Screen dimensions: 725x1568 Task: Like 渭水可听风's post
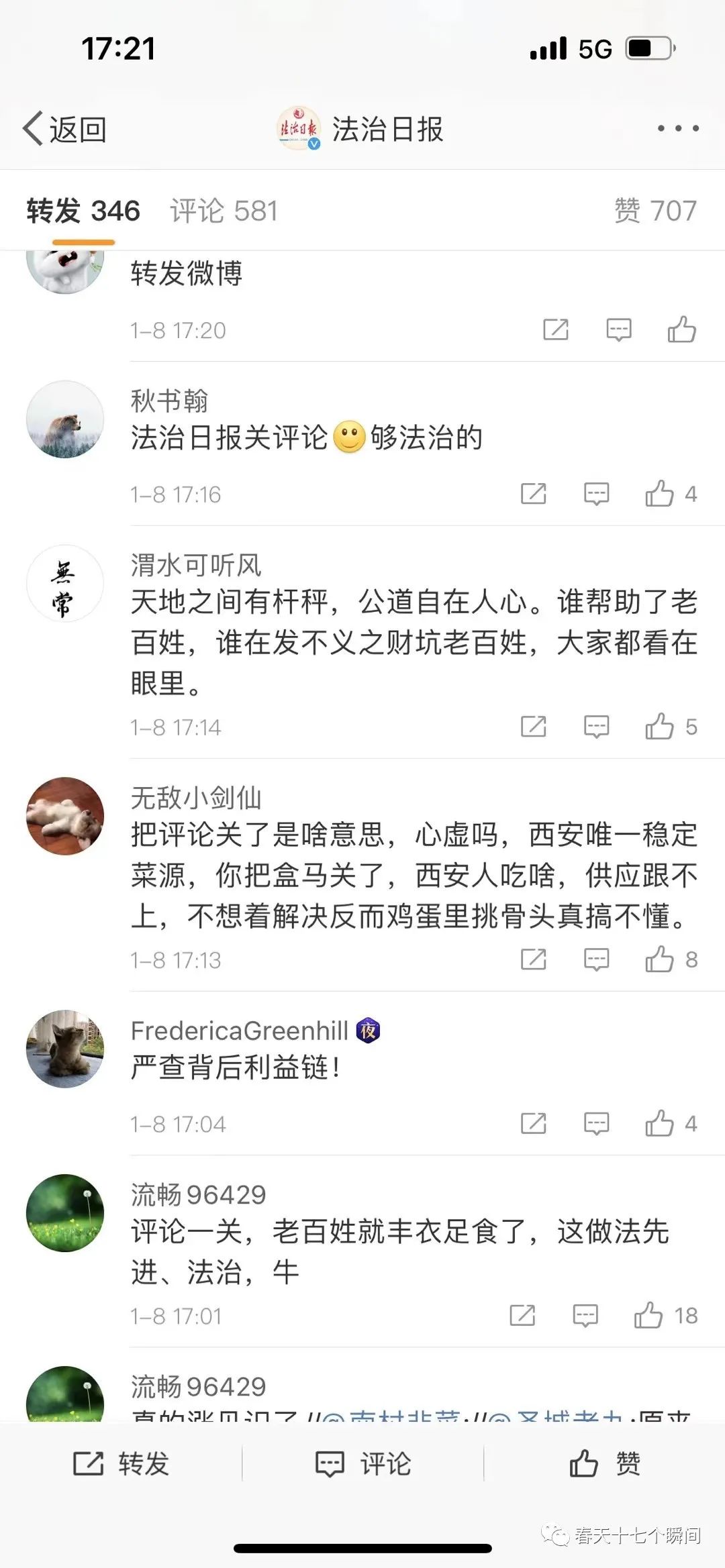point(660,727)
